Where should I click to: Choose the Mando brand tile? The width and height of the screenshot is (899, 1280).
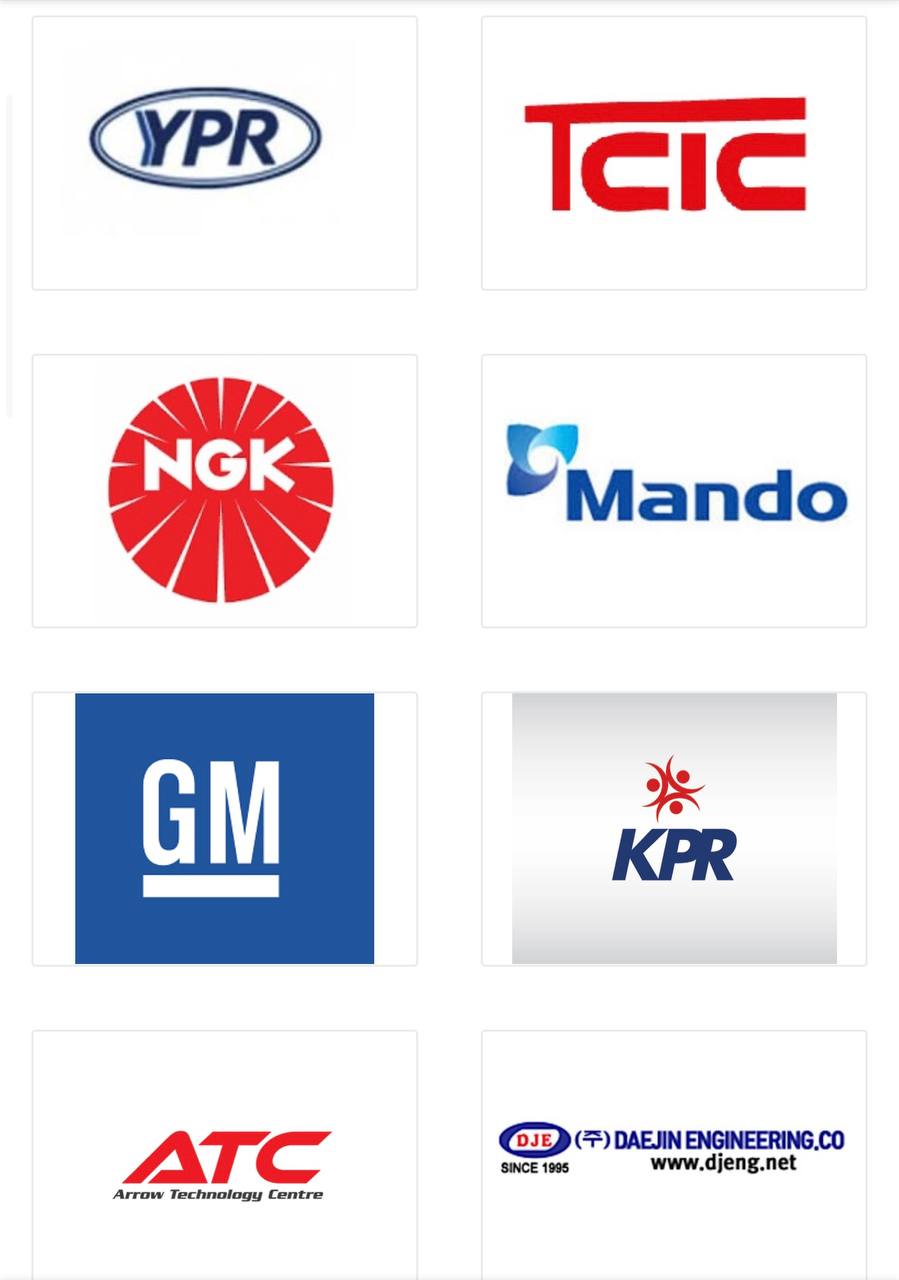pyautogui.click(x=673, y=490)
